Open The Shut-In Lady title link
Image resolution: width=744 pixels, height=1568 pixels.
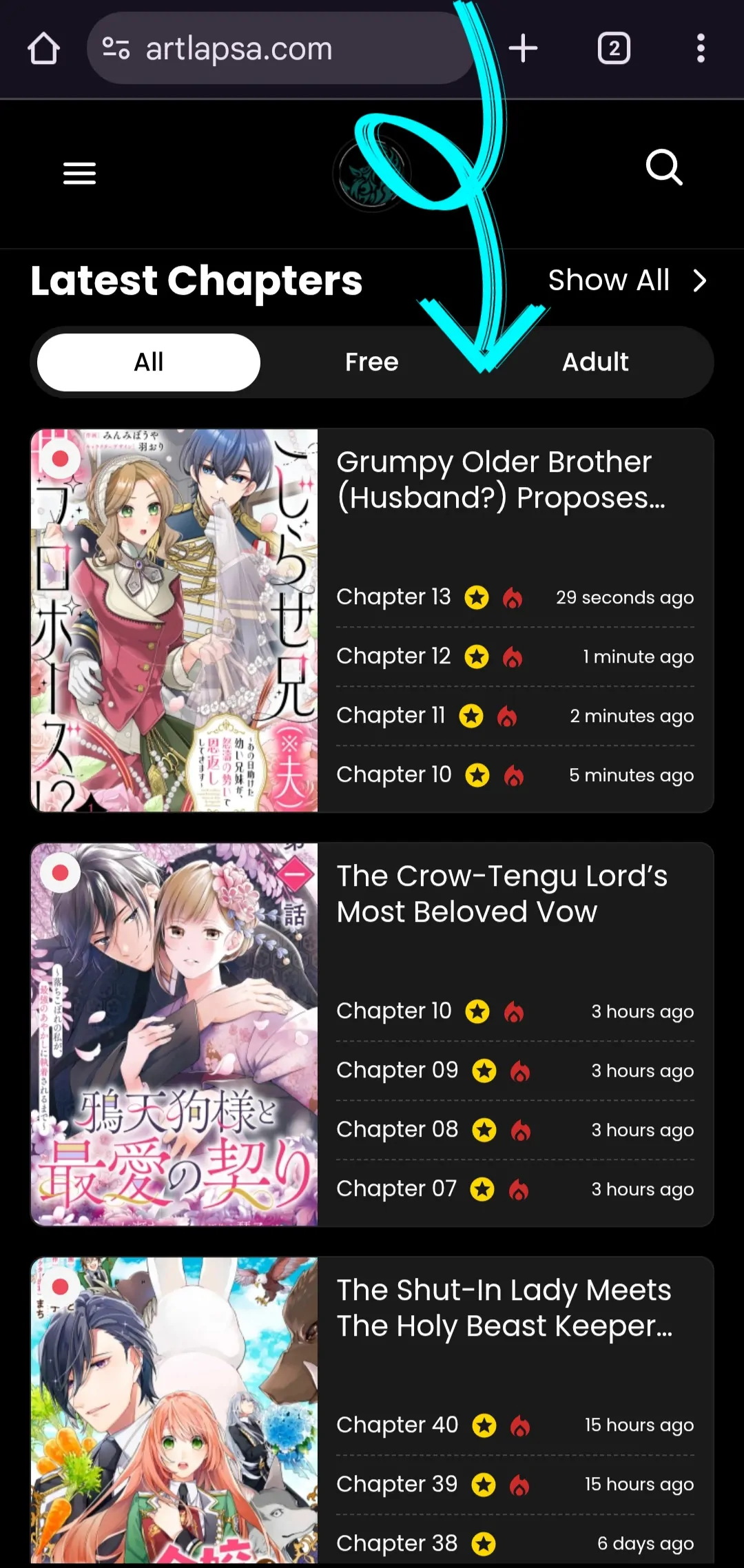[x=504, y=1308]
